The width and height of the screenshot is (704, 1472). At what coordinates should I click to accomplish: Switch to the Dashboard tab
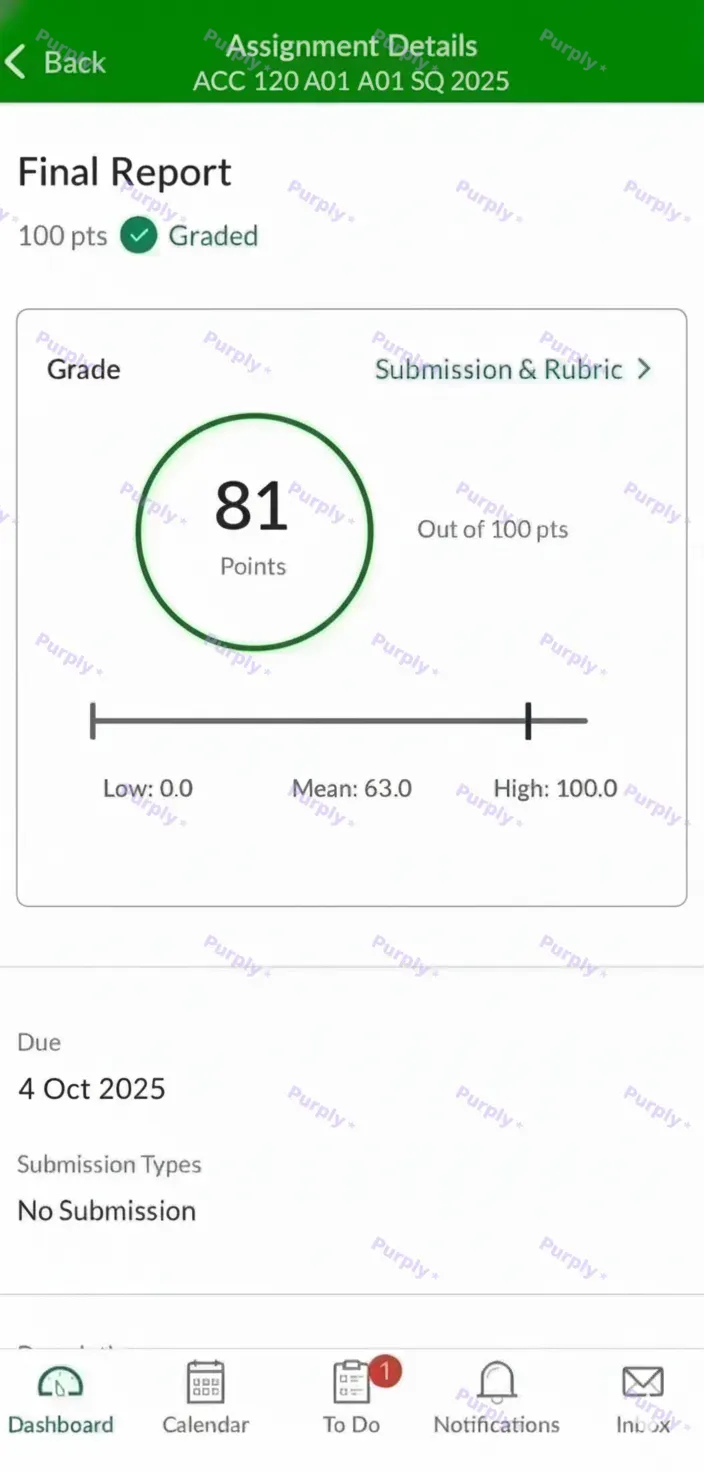[x=60, y=1398]
